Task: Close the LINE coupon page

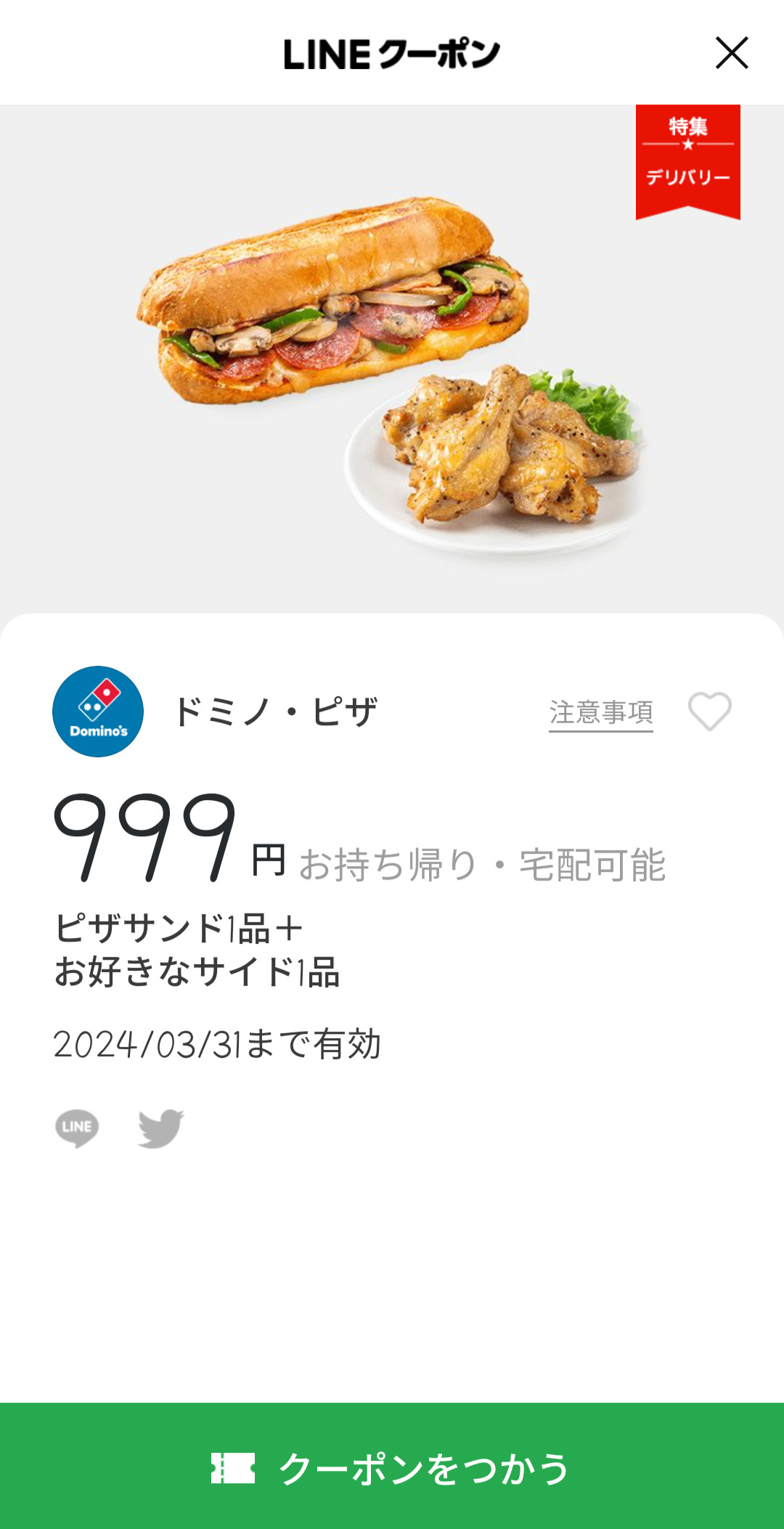Action: [731, 53]
